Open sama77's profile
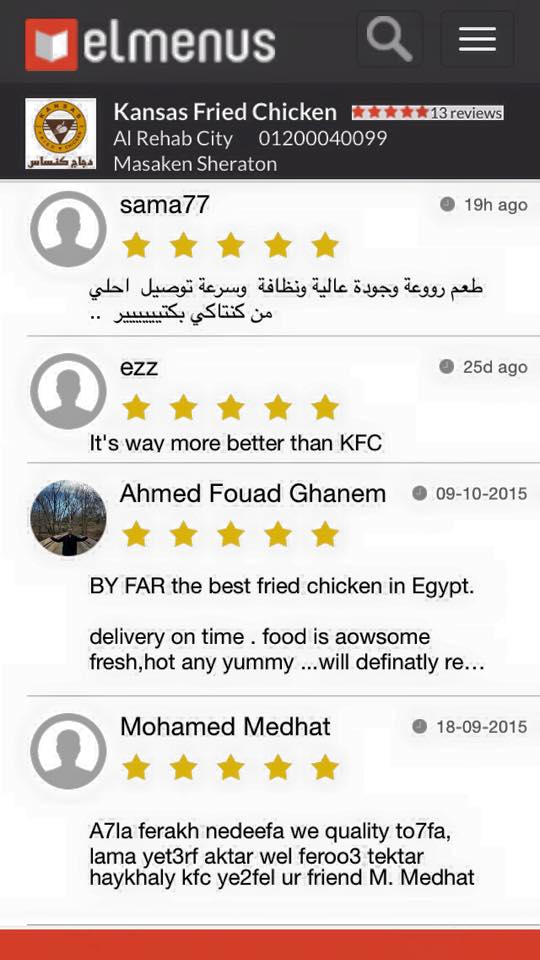 click(164, 204)
